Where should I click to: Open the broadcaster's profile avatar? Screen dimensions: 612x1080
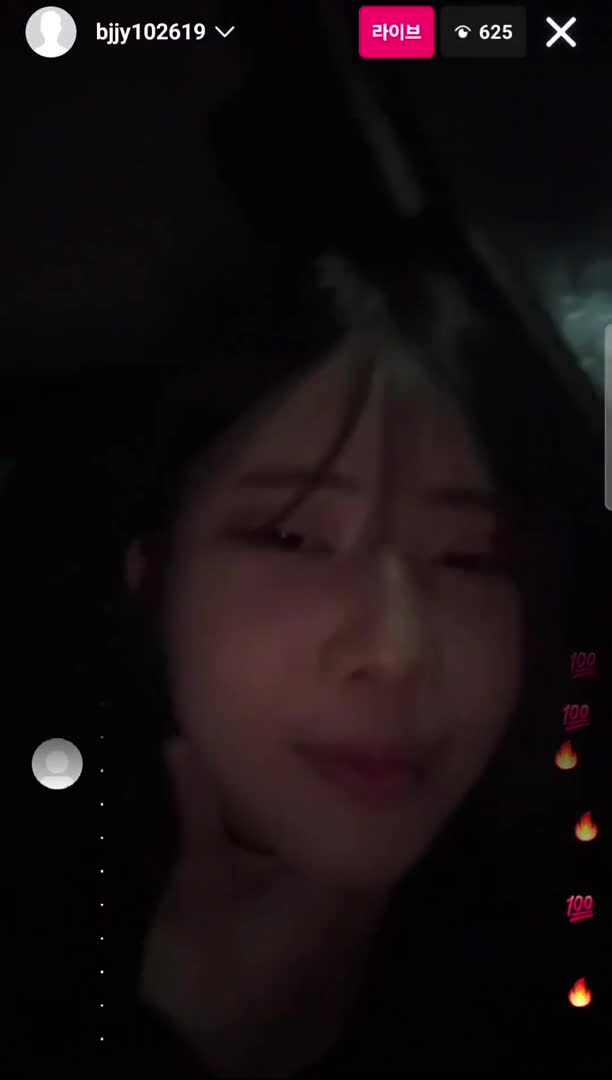click(x=51, y=32)
